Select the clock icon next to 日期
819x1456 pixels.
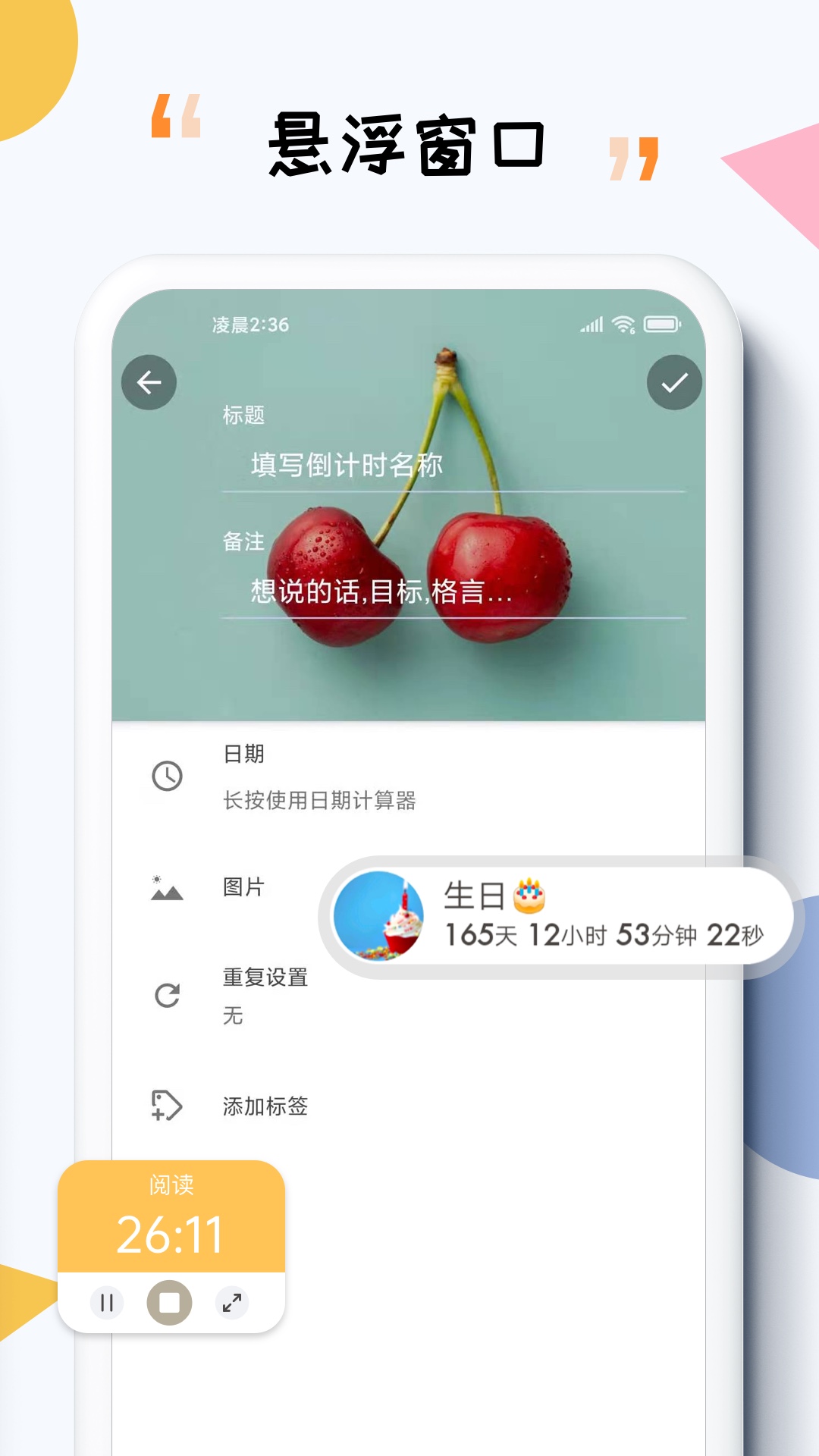point(167,775)
